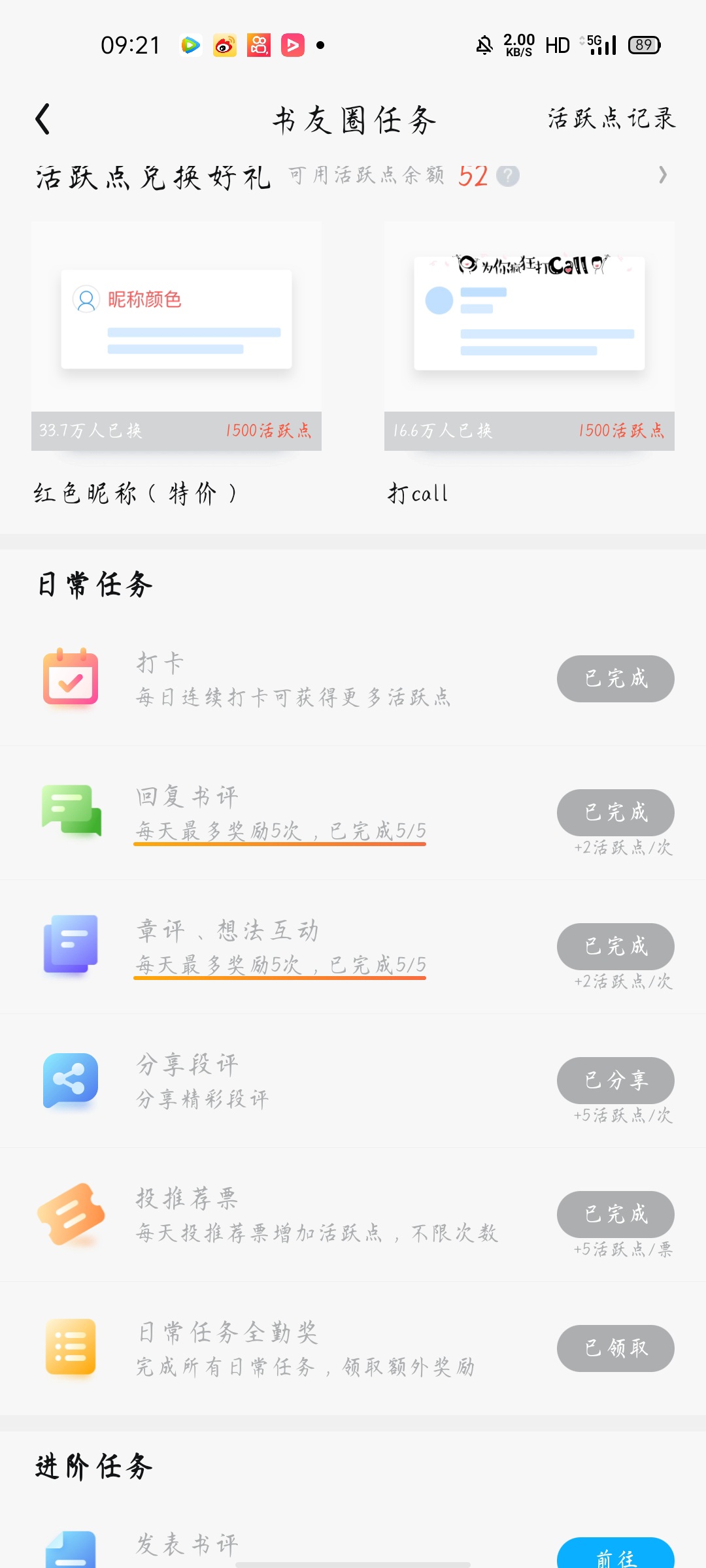
Task: Open 活跃点记录 history
Action: pos(611,119)
